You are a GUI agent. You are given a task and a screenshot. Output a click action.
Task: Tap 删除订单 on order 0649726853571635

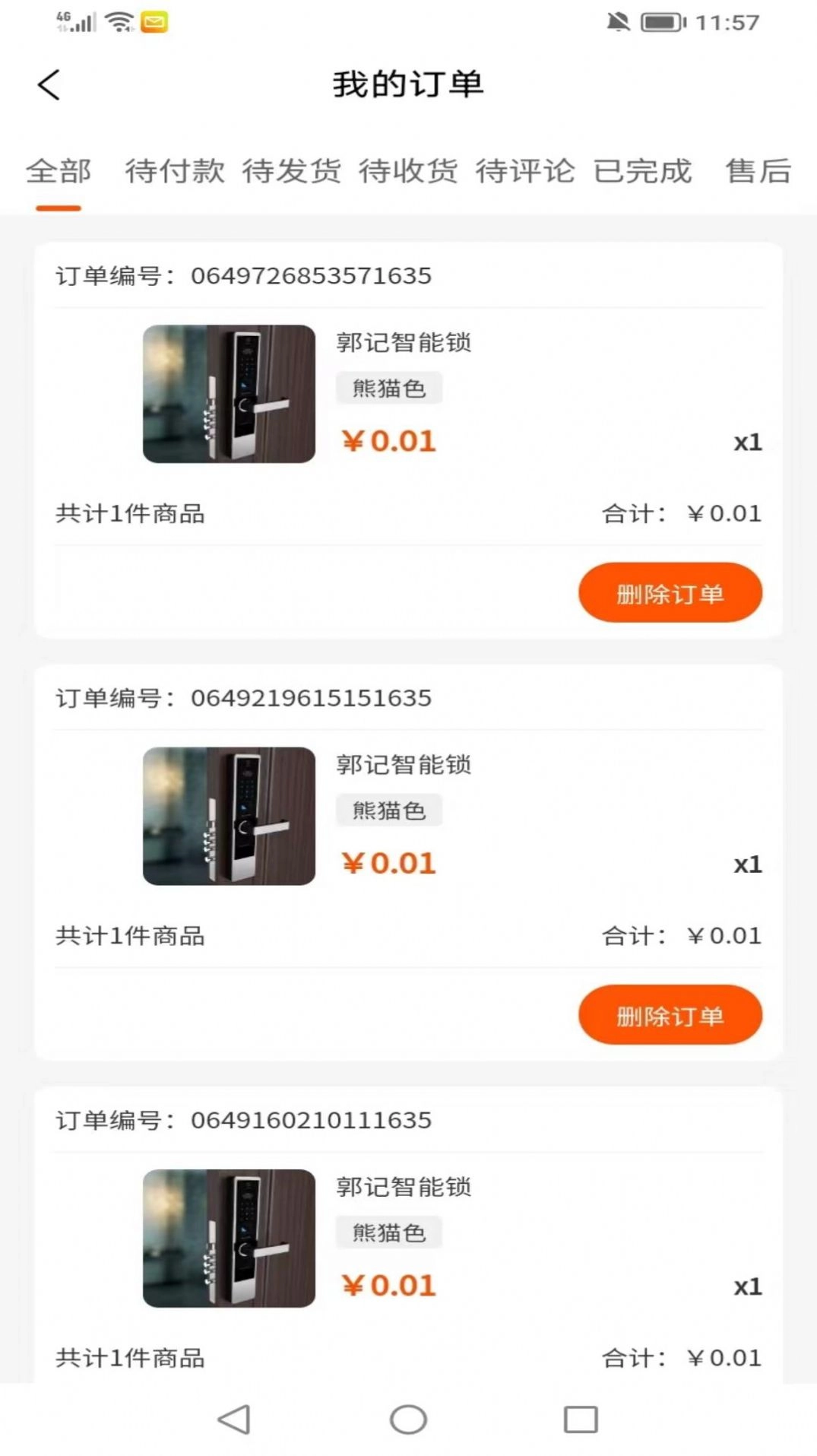pos(670,592)
